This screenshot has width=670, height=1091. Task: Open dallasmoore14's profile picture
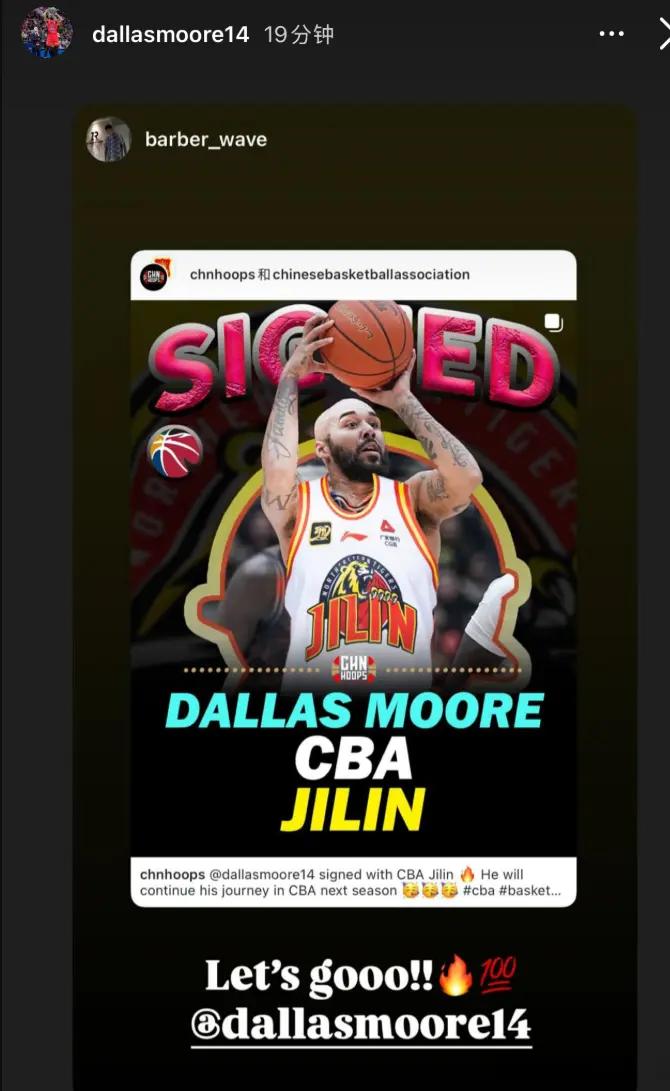pos(46,32)
